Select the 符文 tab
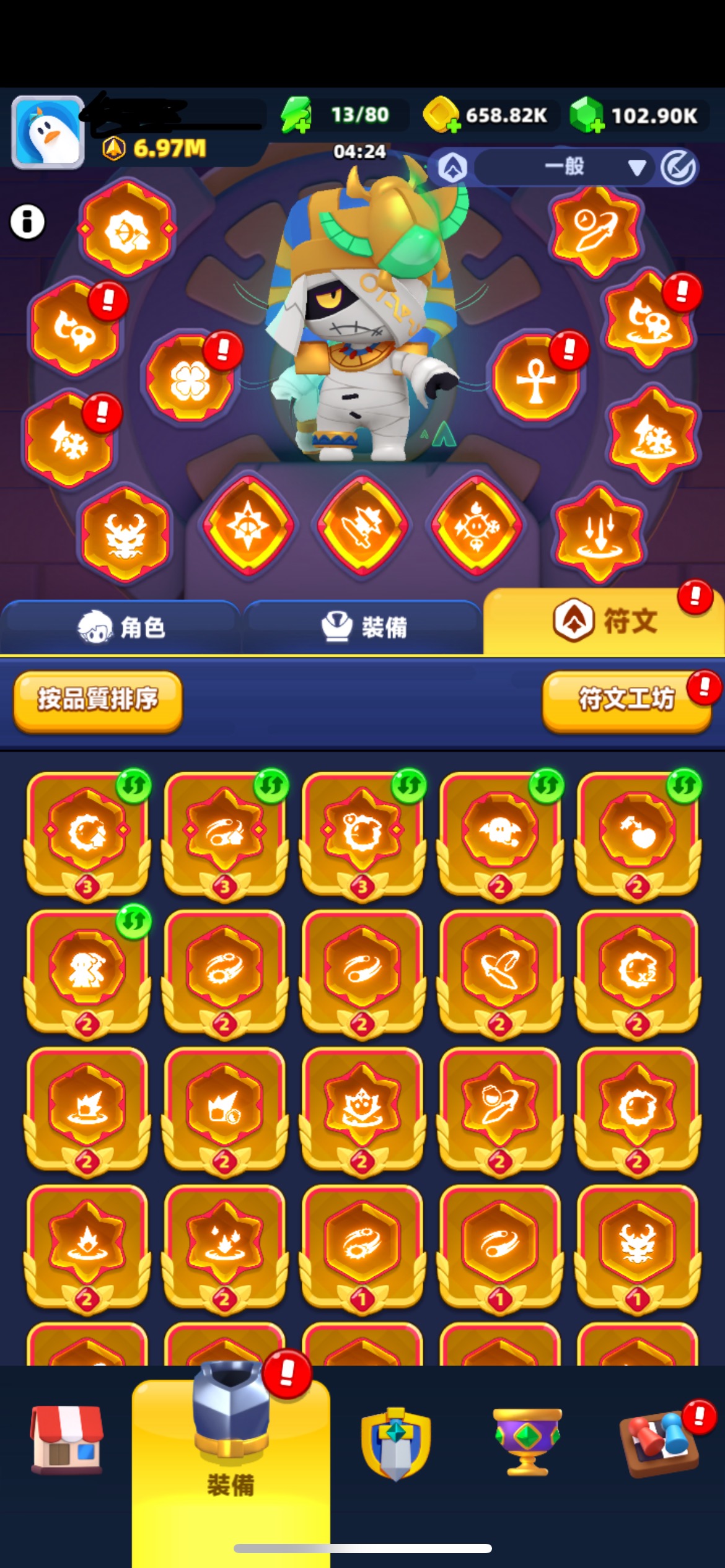The width and height of the screenshot is (725, 1568). tap(604, 621)
